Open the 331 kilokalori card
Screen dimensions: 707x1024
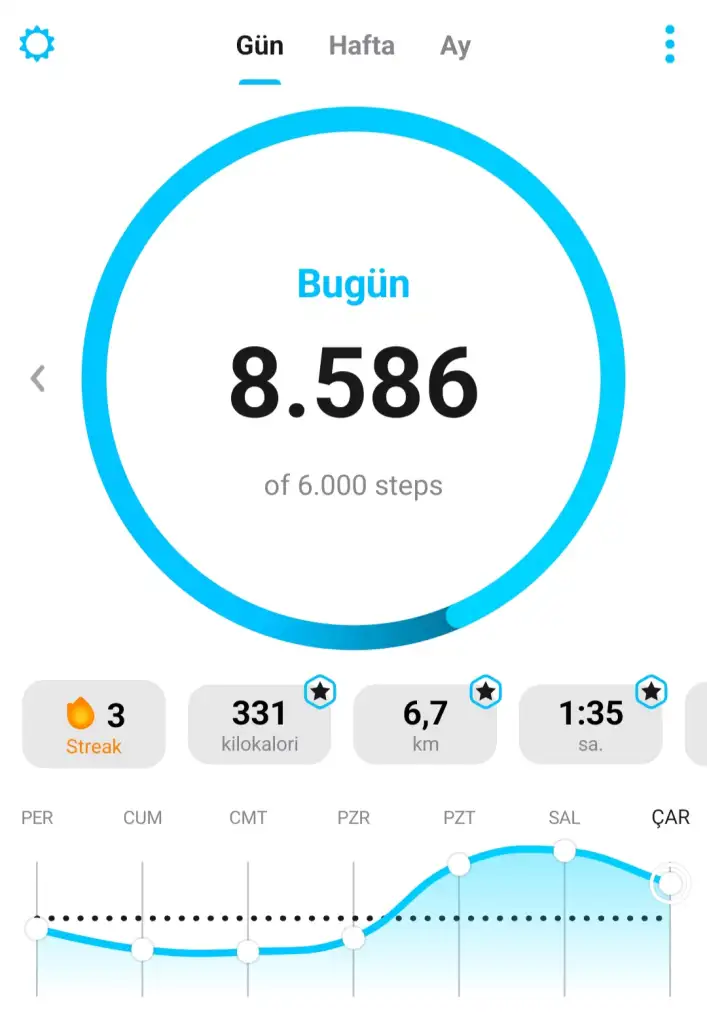click(259, 724)
